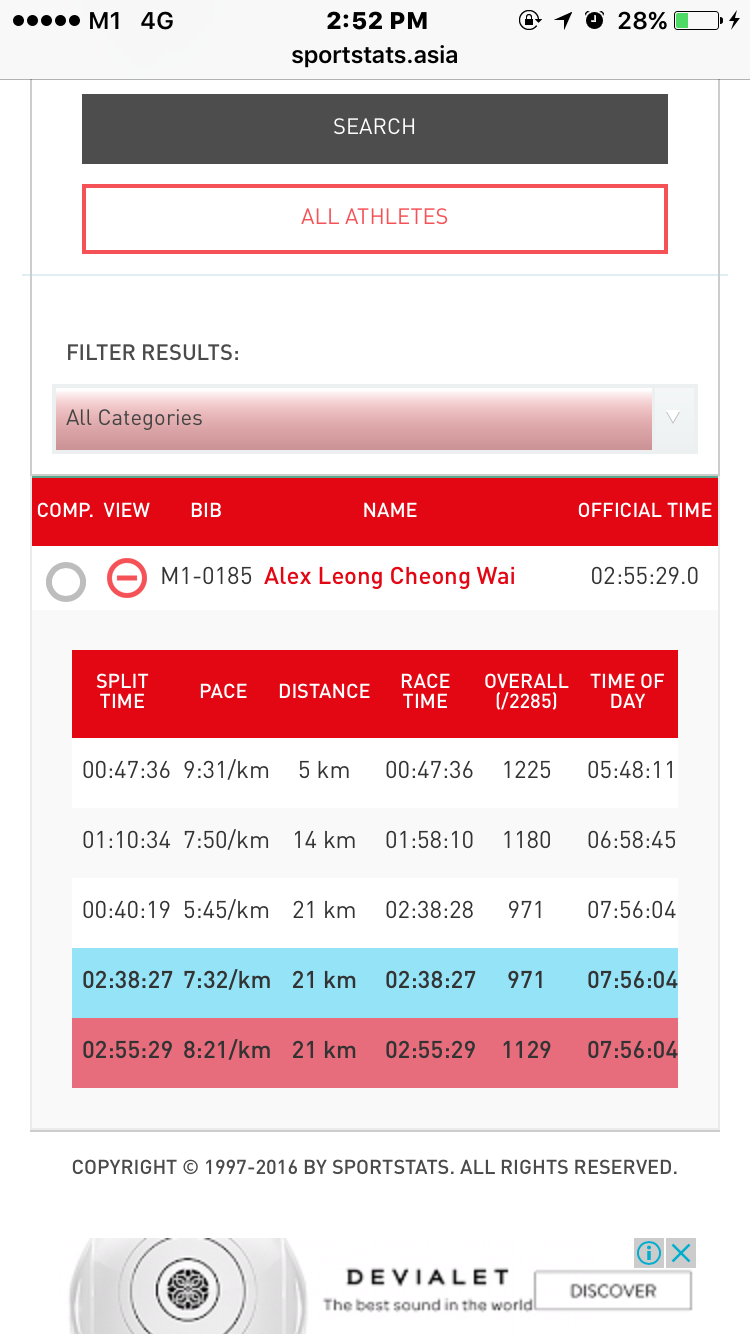This screenshot has height=1334, width=750.
Task: Open the All Categories filter dropdown
Action: pyautogui.click(x=375, y=419)
